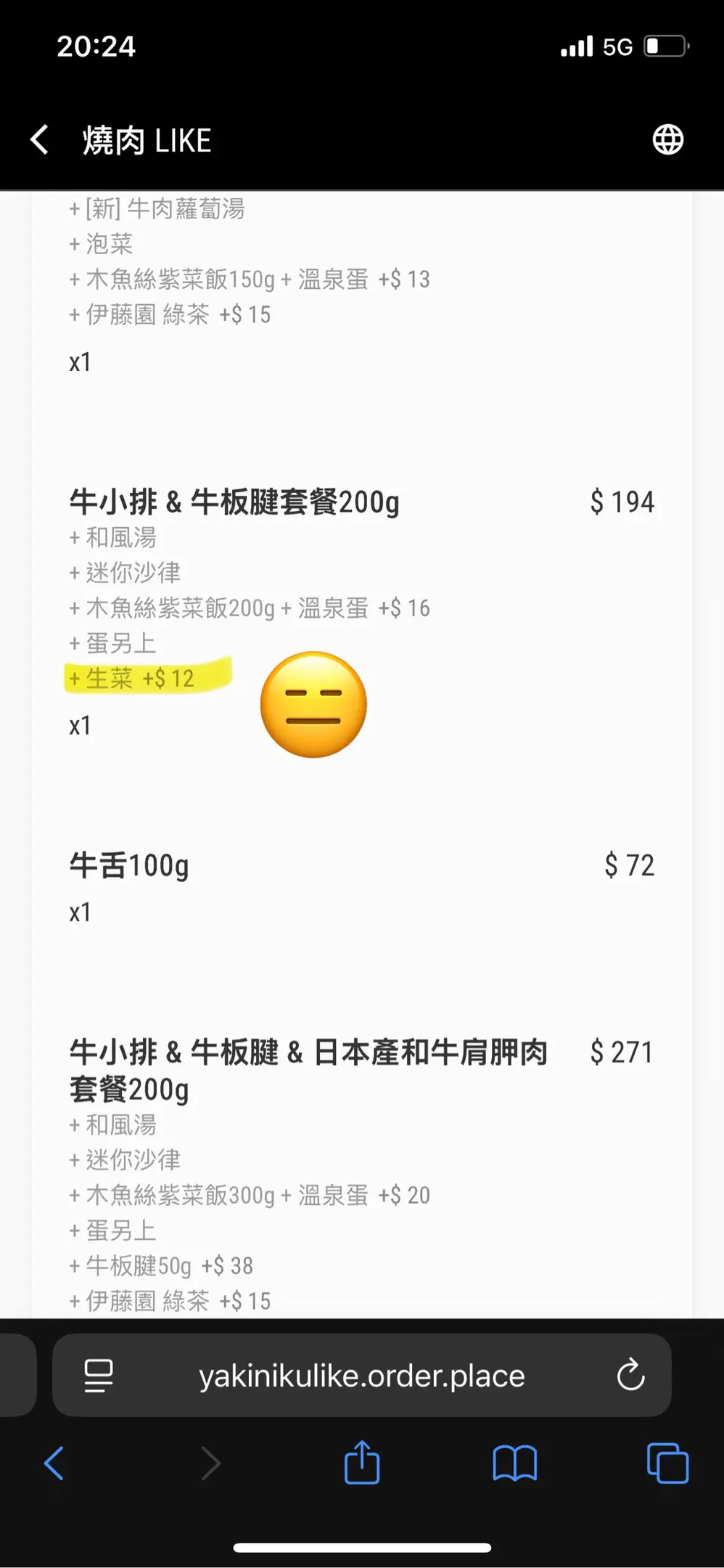Open the page format menu icon
This screenshot has width=724, height=1568.
[x=99, y=1376]
